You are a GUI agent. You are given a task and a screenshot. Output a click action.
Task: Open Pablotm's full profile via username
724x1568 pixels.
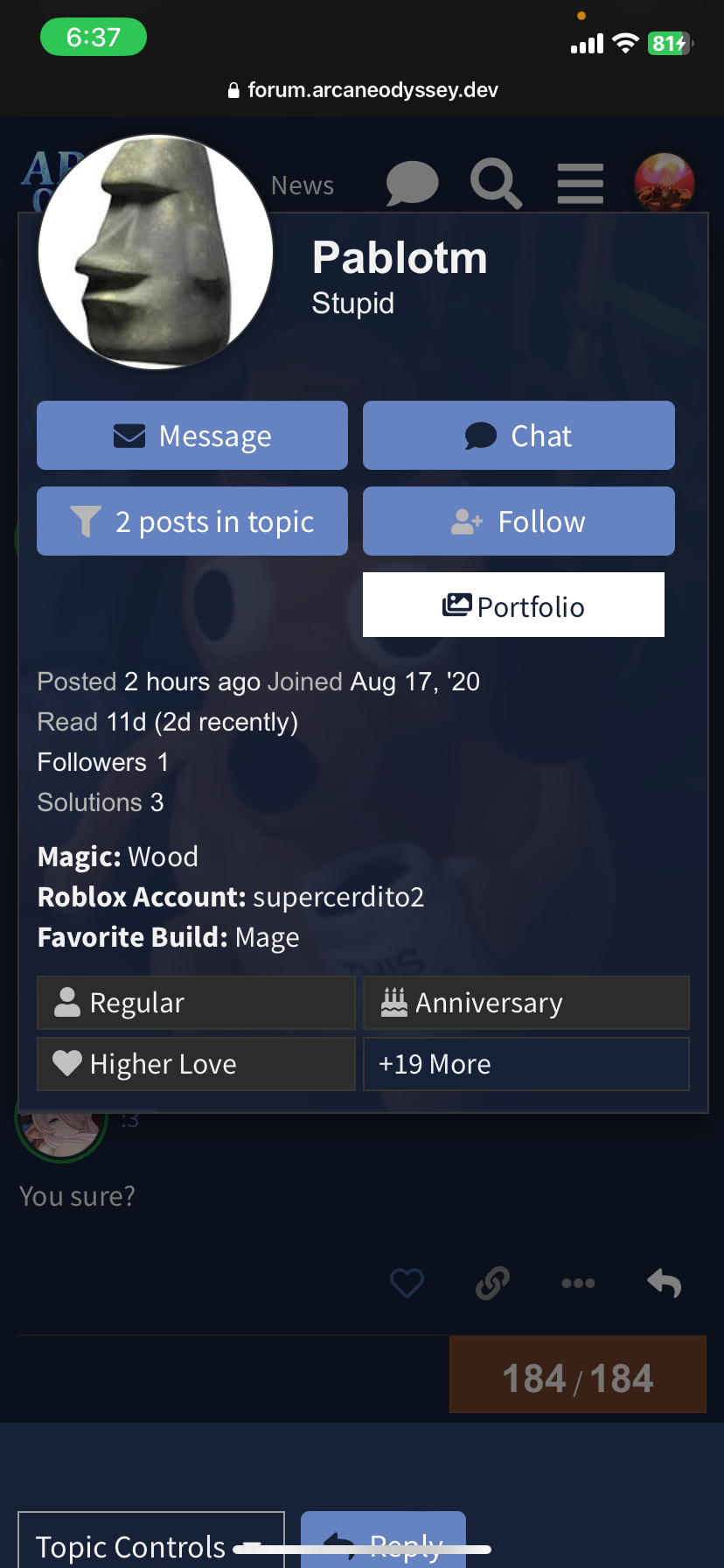(400, 258)
